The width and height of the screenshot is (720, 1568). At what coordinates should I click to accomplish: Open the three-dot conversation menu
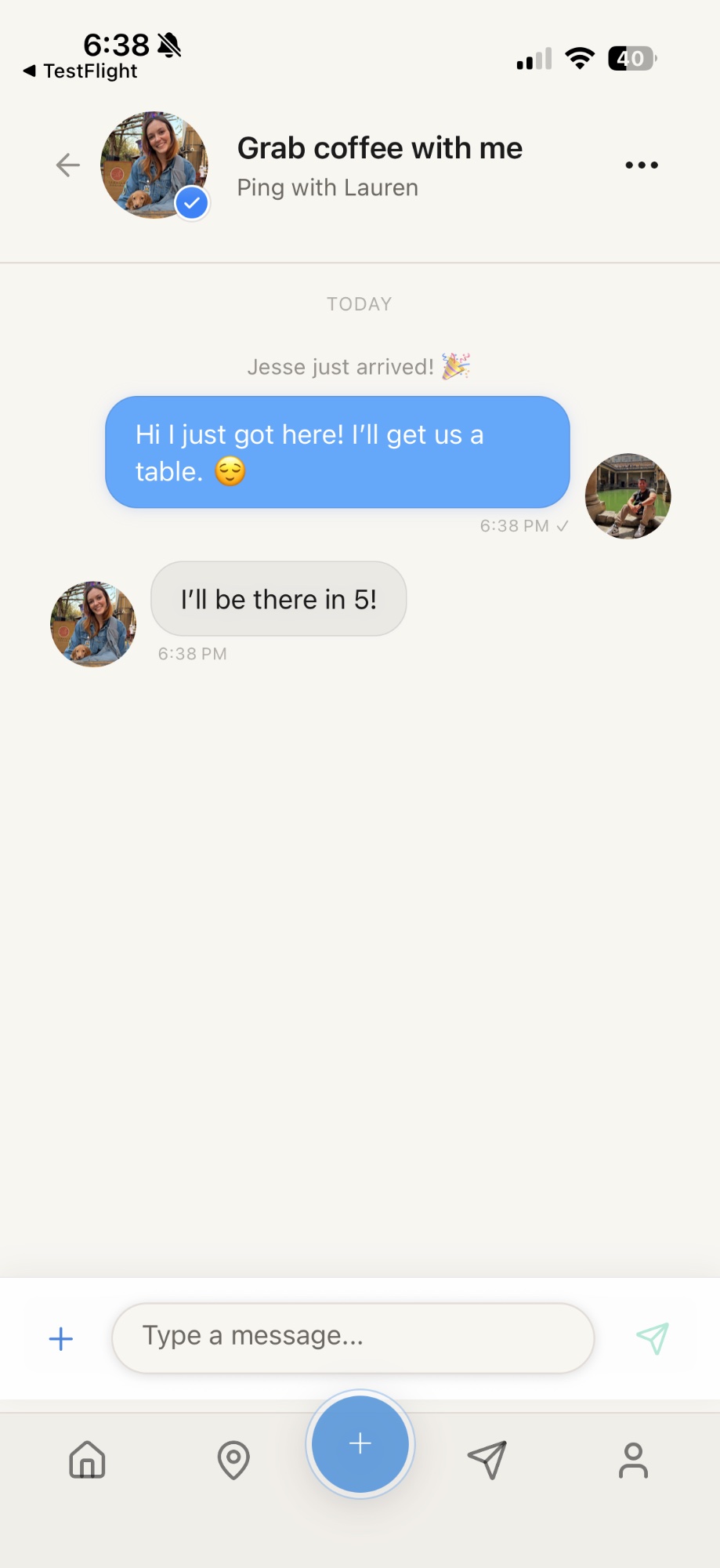[641, 165]
